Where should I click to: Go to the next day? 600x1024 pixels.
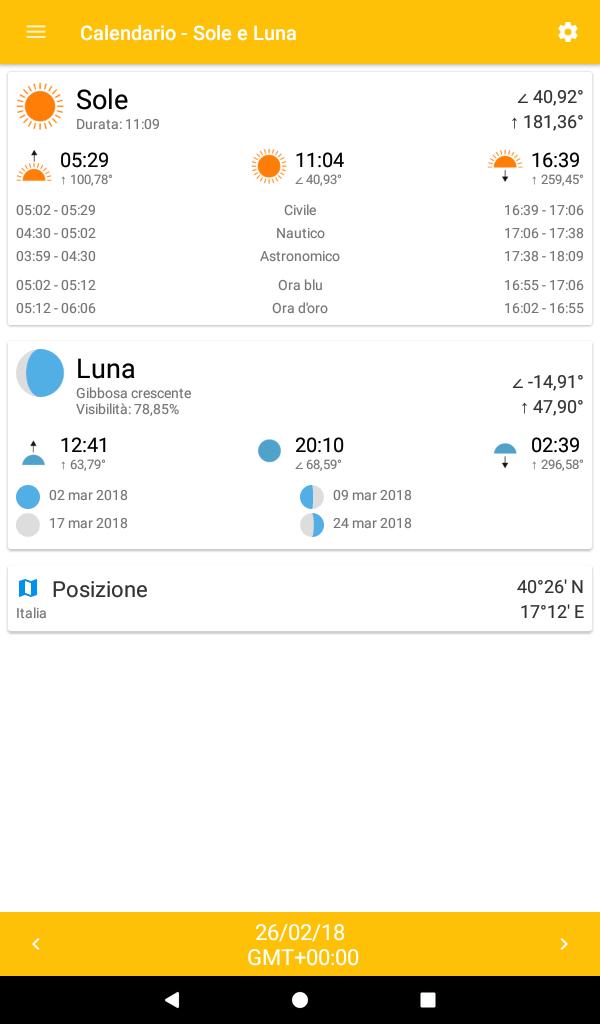[x=564, y=944]
